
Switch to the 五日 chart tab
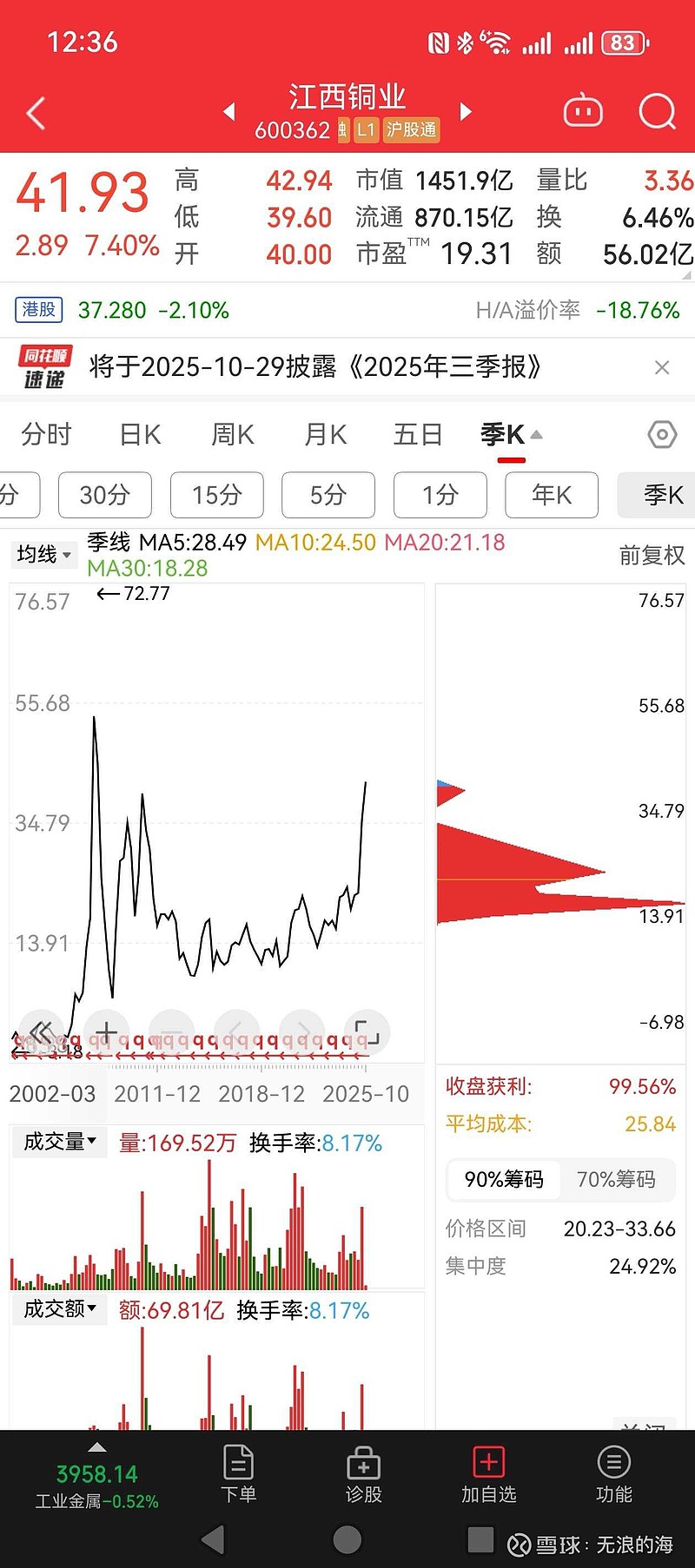tap(418, 434)
